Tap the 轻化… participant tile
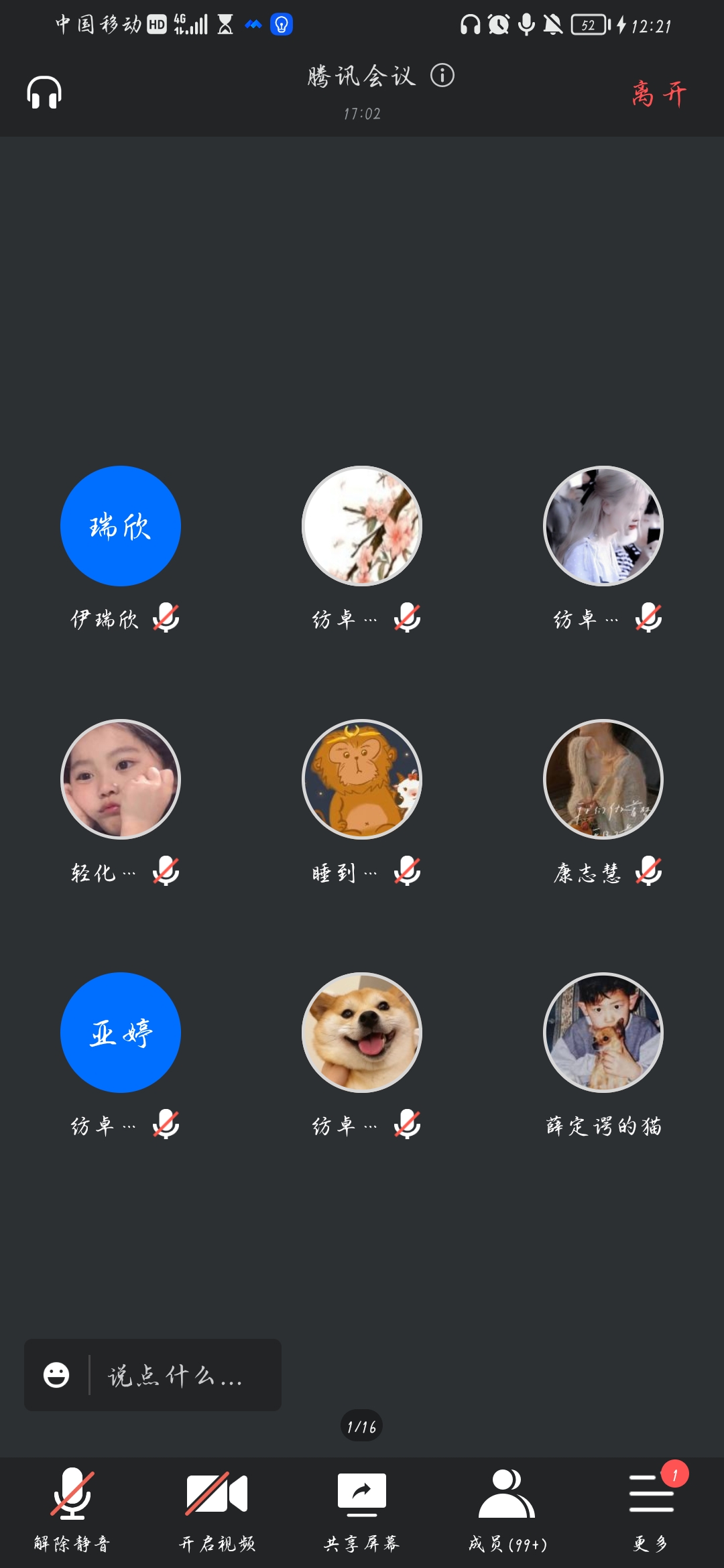Screen dimensions: 724x1568 (x=121, y=779)
